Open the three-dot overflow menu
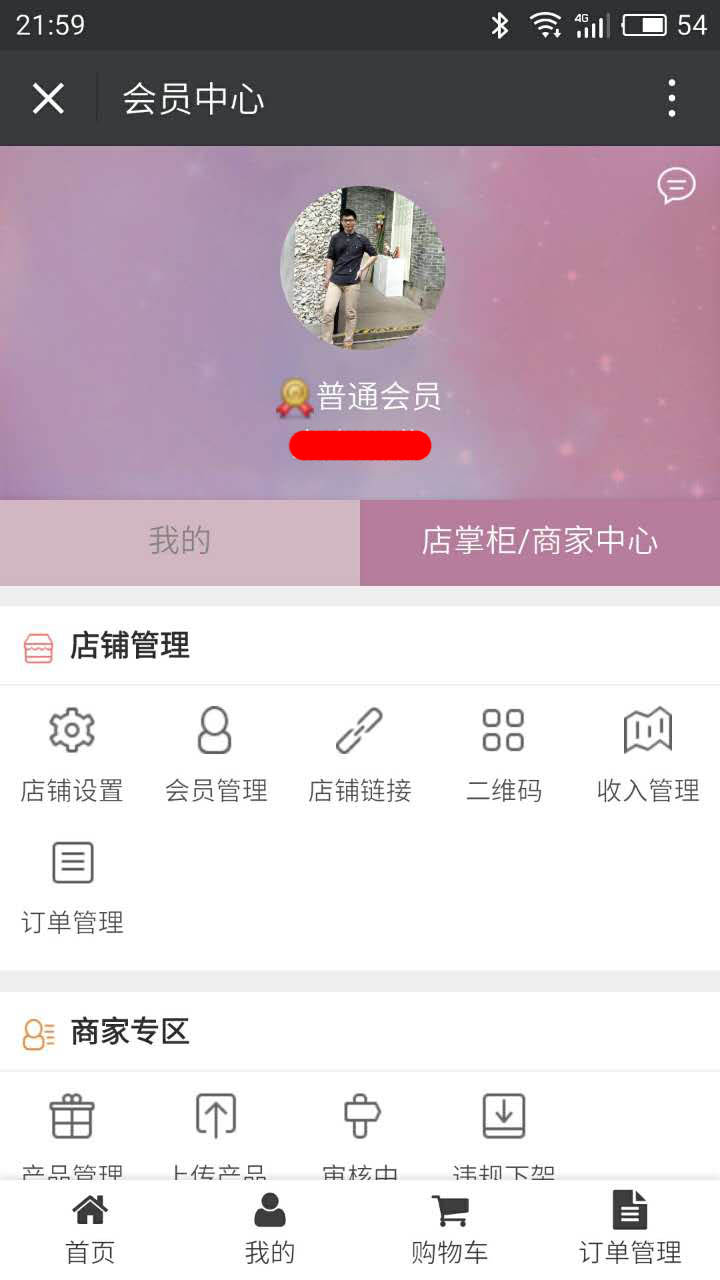720x1280 pixels. [671, 98]
